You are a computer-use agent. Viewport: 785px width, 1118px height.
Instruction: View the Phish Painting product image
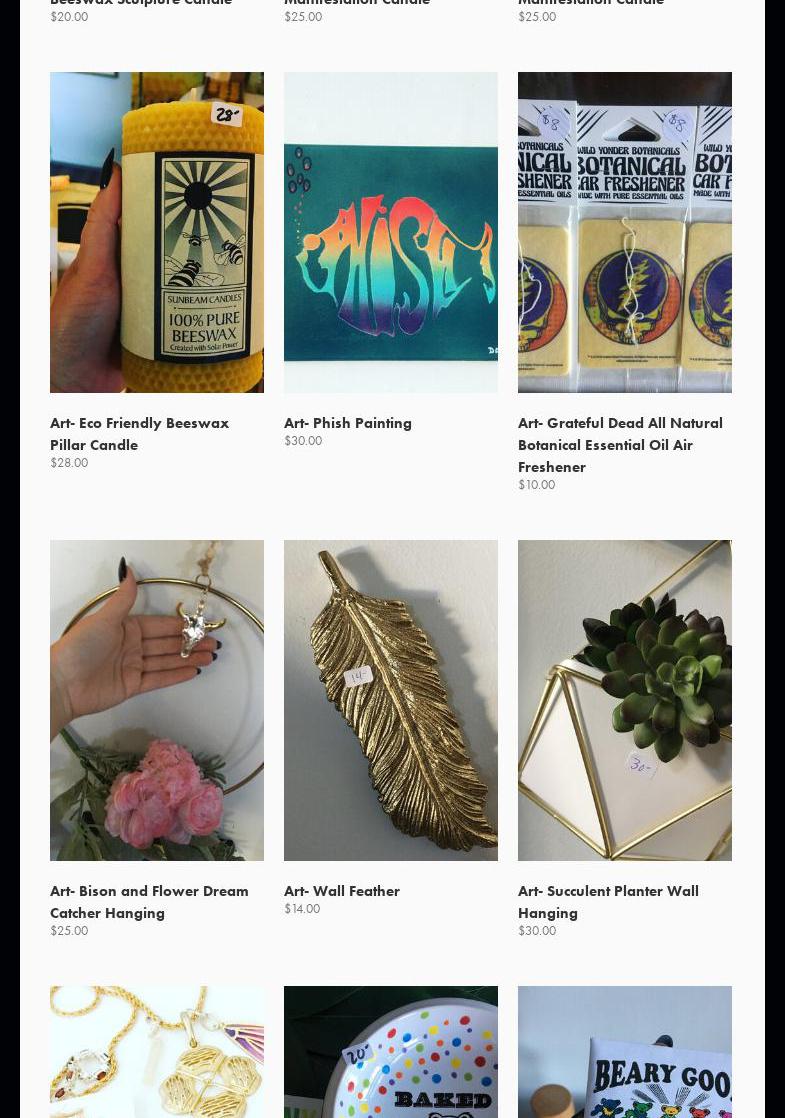pos(390,232)
